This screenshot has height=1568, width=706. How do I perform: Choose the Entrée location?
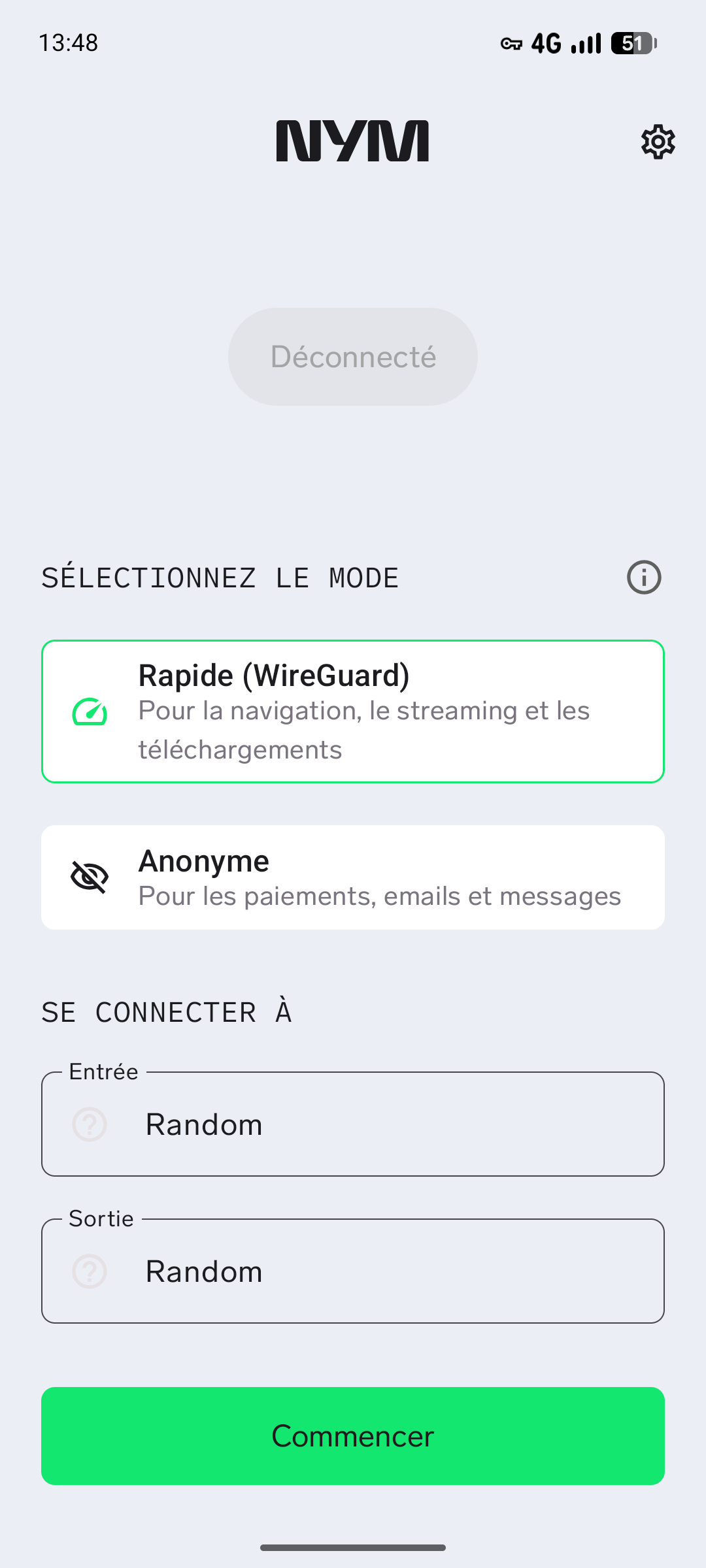[353, 1124]
